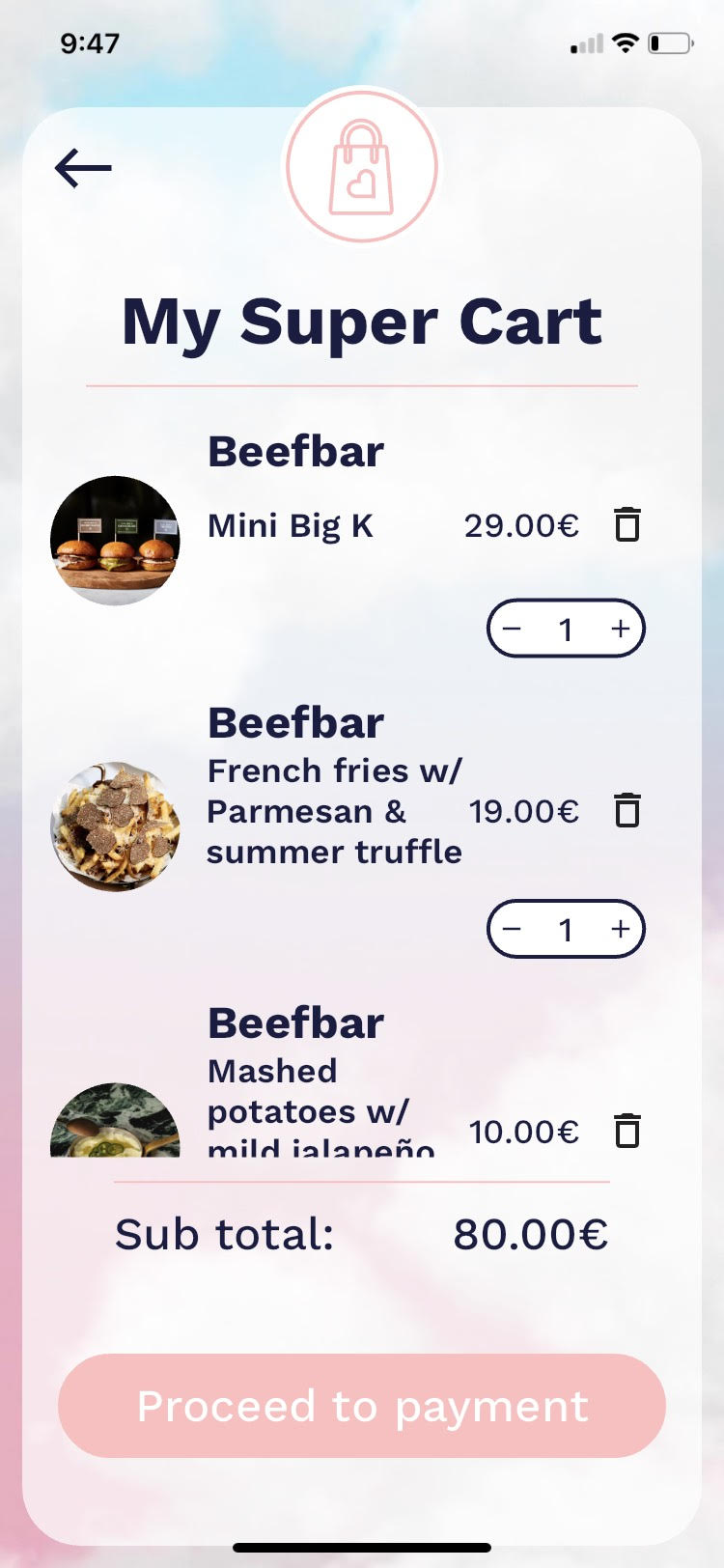724x1568 pixels.
Task: Increase Mini Big K quantity with plus button
Action: (621, 629)
